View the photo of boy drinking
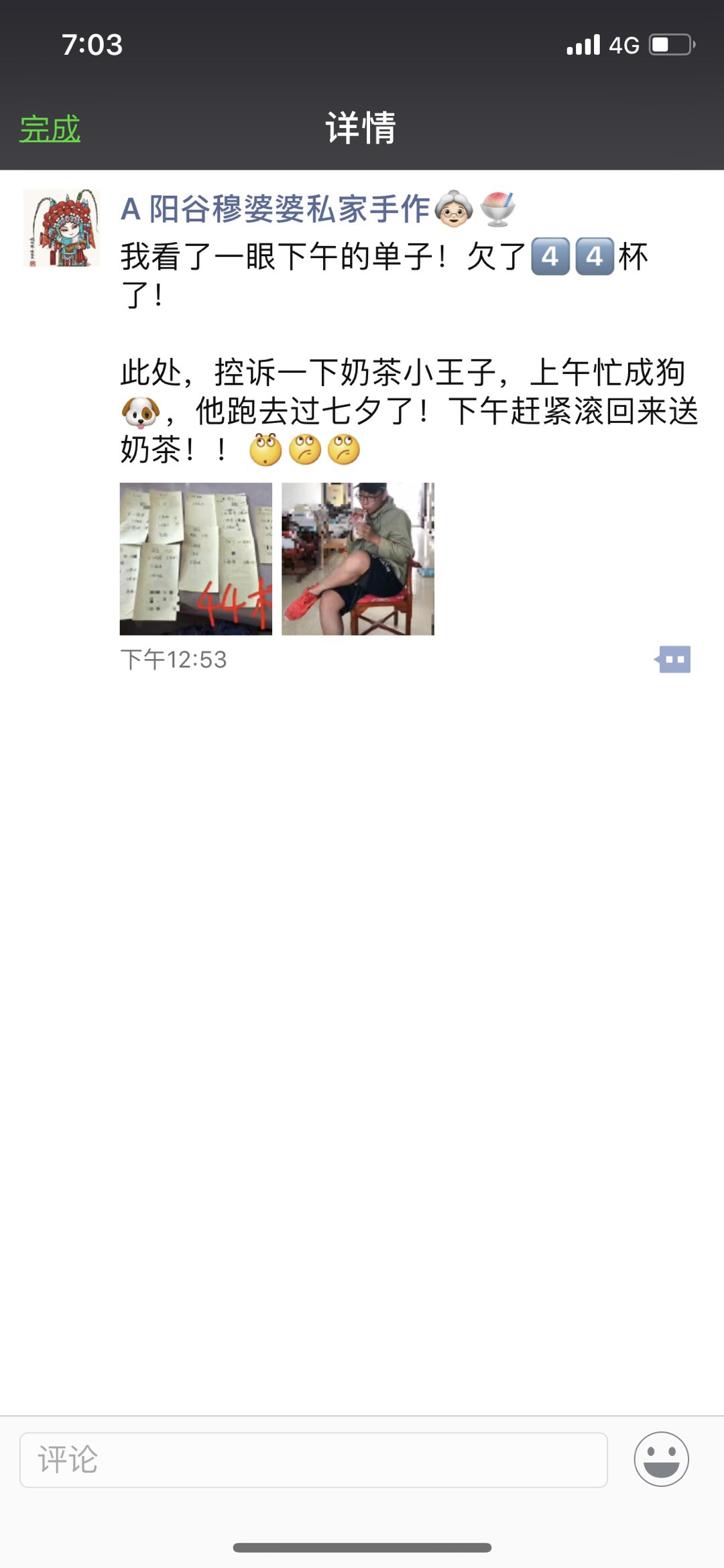Screen dimensions: 724x1568 click(358, 558)
